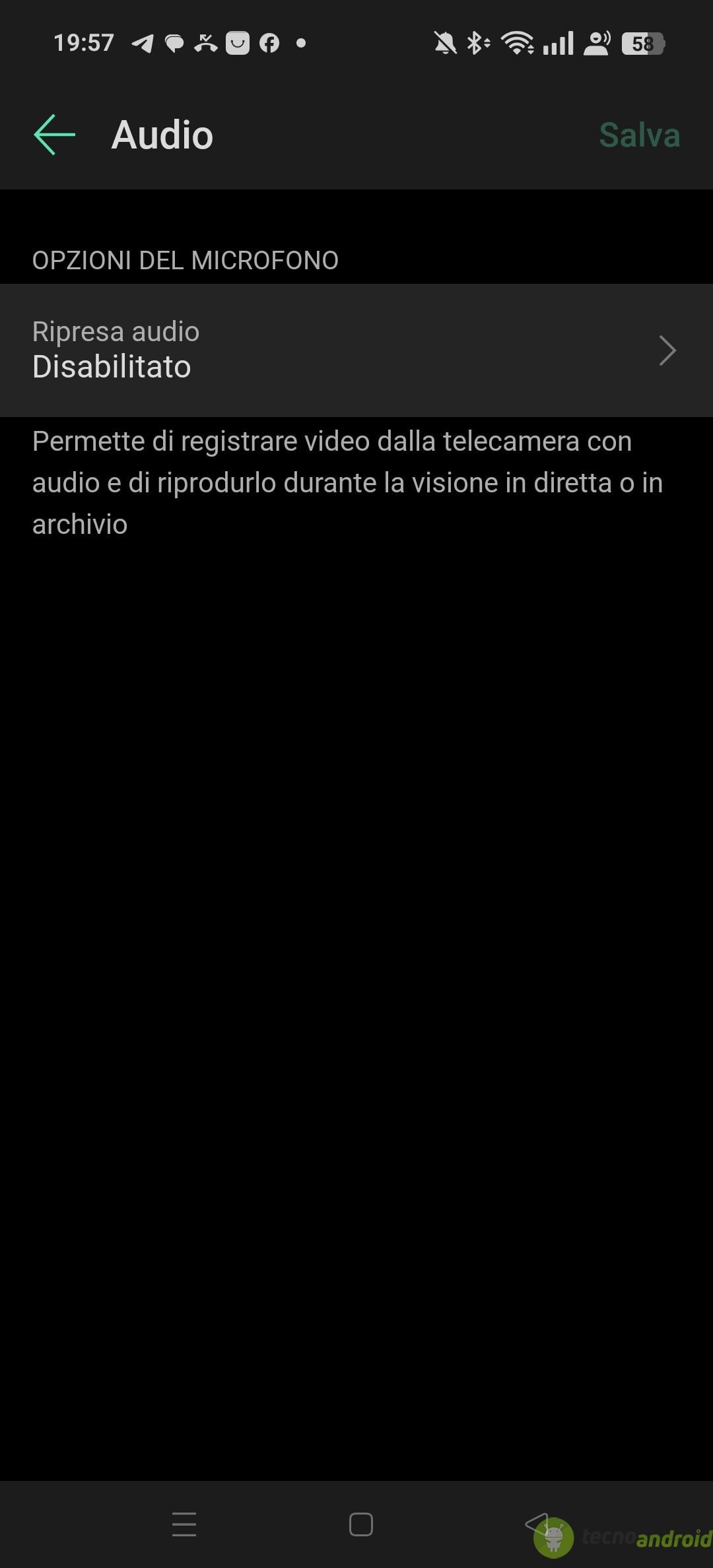Go to the home screen
Screen dimensions: 713x1568
(x=360, y=1524)
